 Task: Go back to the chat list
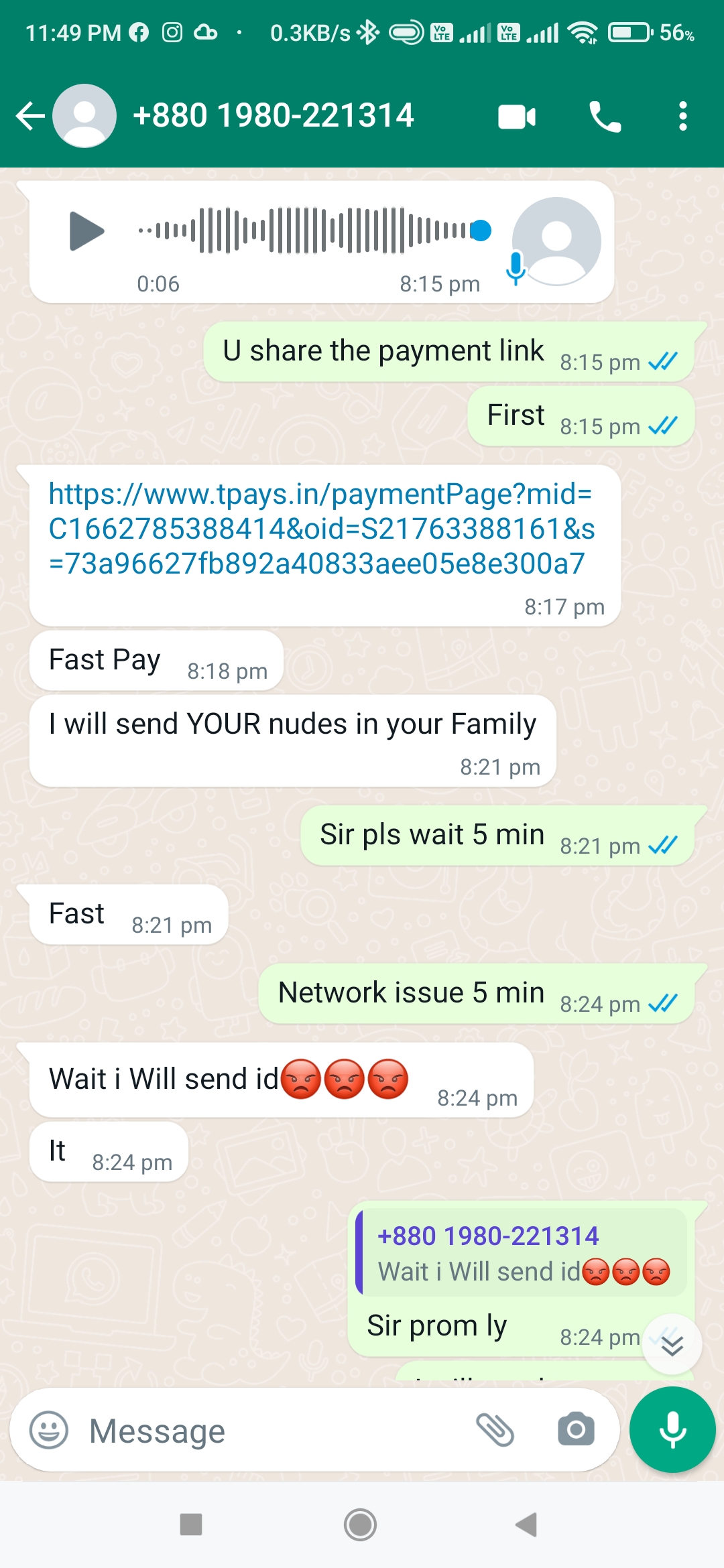pyautogui.click(x=29, y=116)
